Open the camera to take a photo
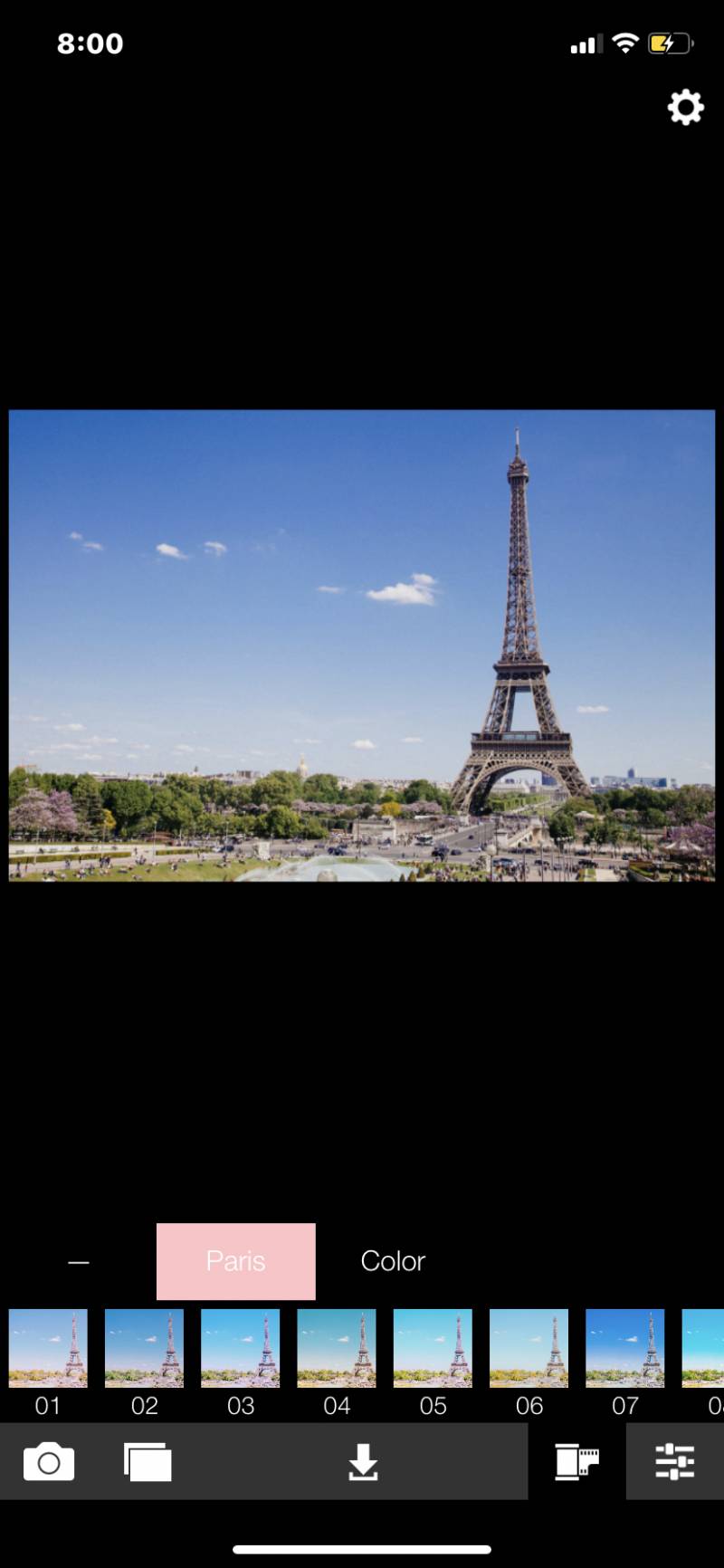Viewport: 724px width, 1568px height. click(x=49, y=1462)
